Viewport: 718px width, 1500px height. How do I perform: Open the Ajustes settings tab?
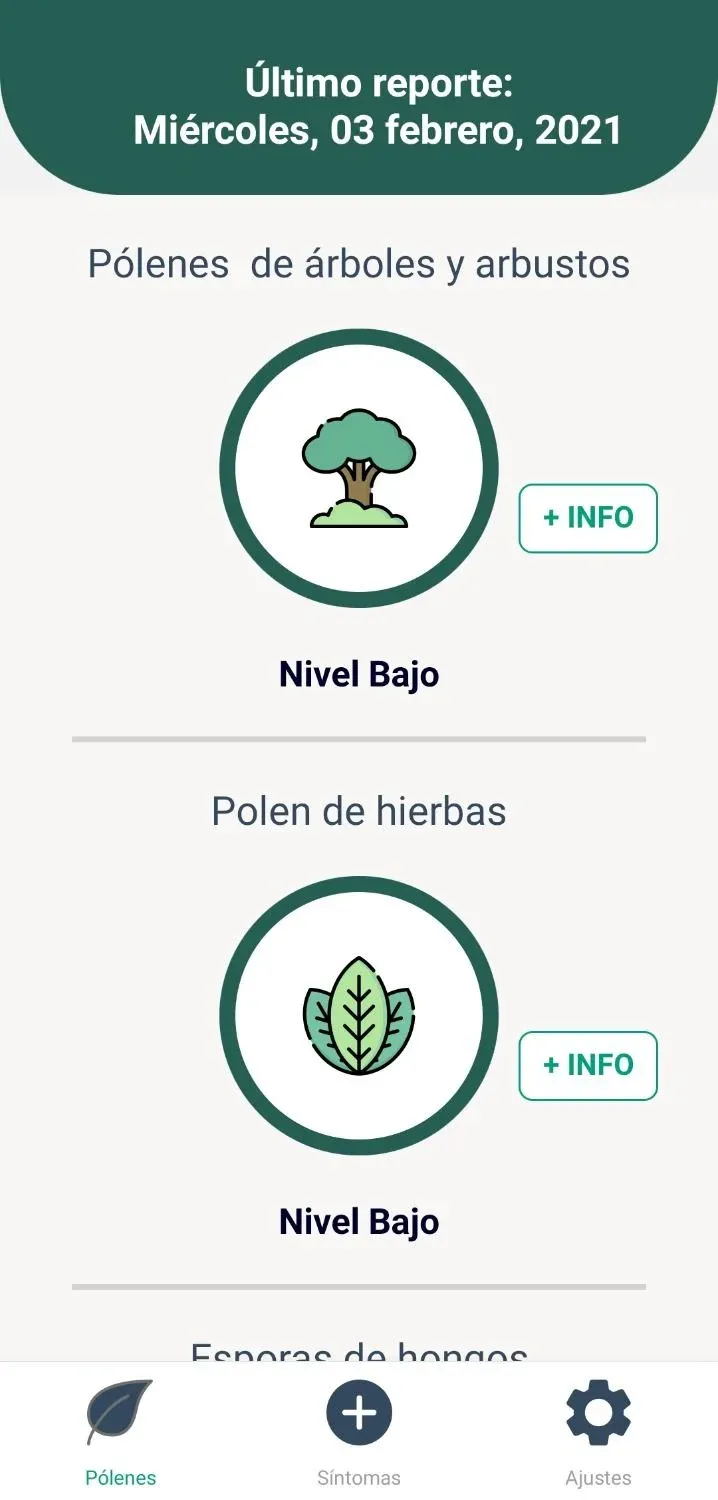(x=598, y=1432)
